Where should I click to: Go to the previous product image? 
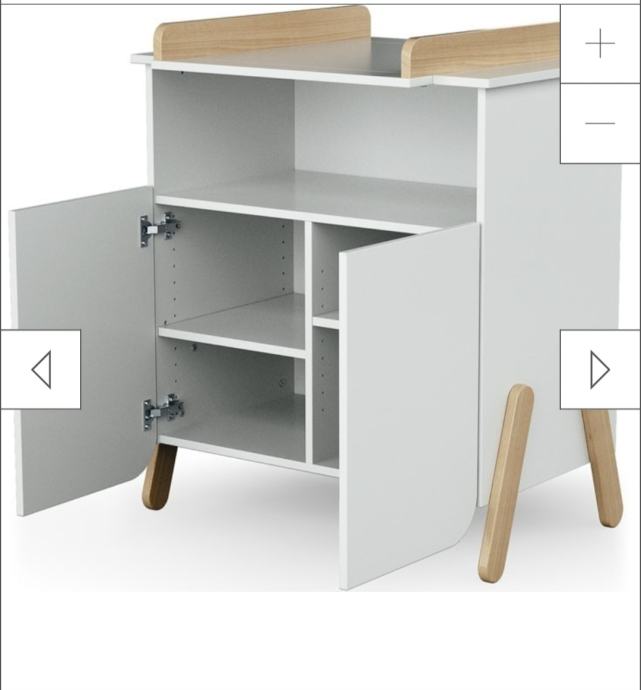tap(41, 369)
